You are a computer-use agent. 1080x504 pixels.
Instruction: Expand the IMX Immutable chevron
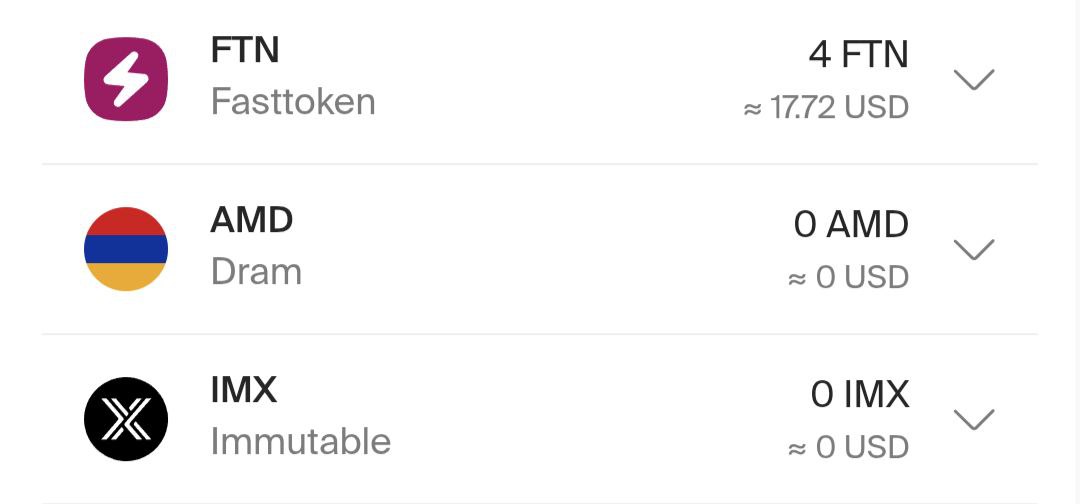point(974,420)
